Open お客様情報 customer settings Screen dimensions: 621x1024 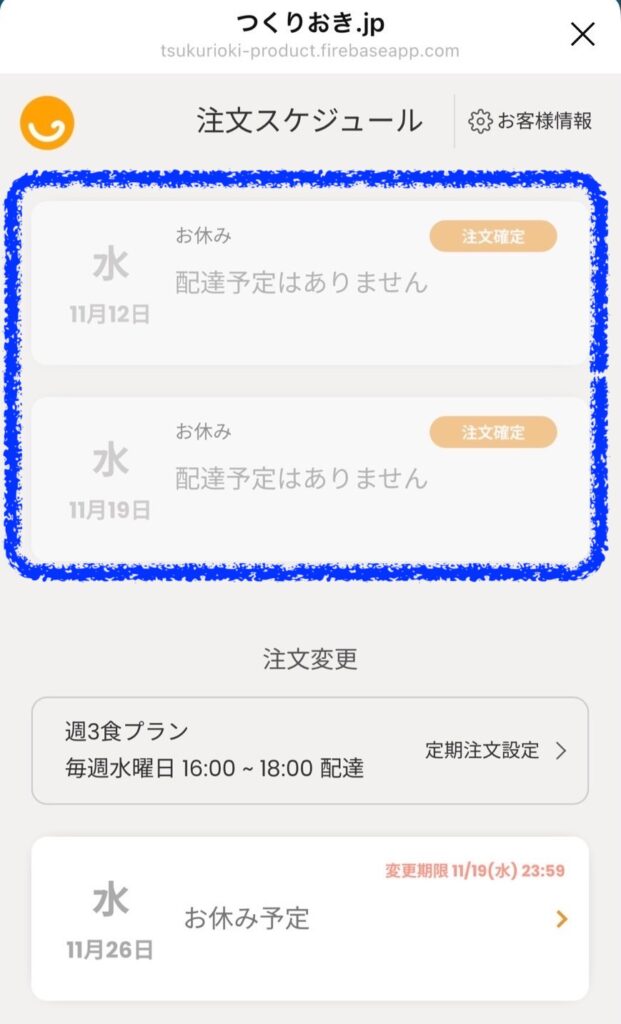point(531,121)
